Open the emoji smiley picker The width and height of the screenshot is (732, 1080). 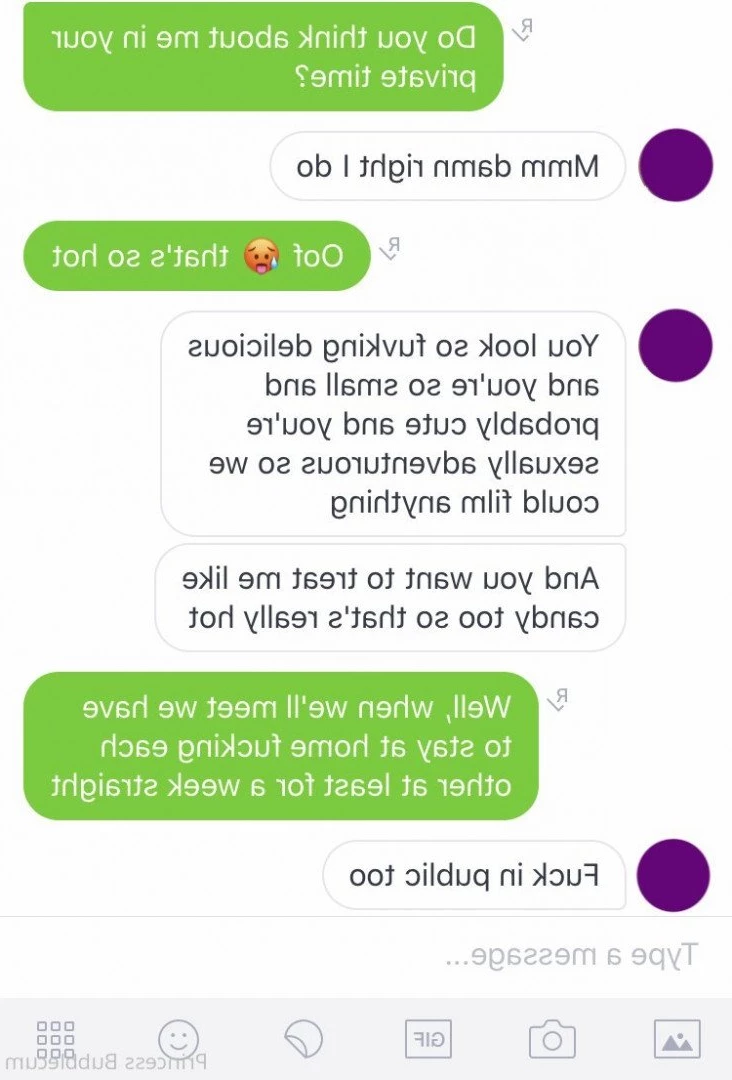[x=179, y=1039]
